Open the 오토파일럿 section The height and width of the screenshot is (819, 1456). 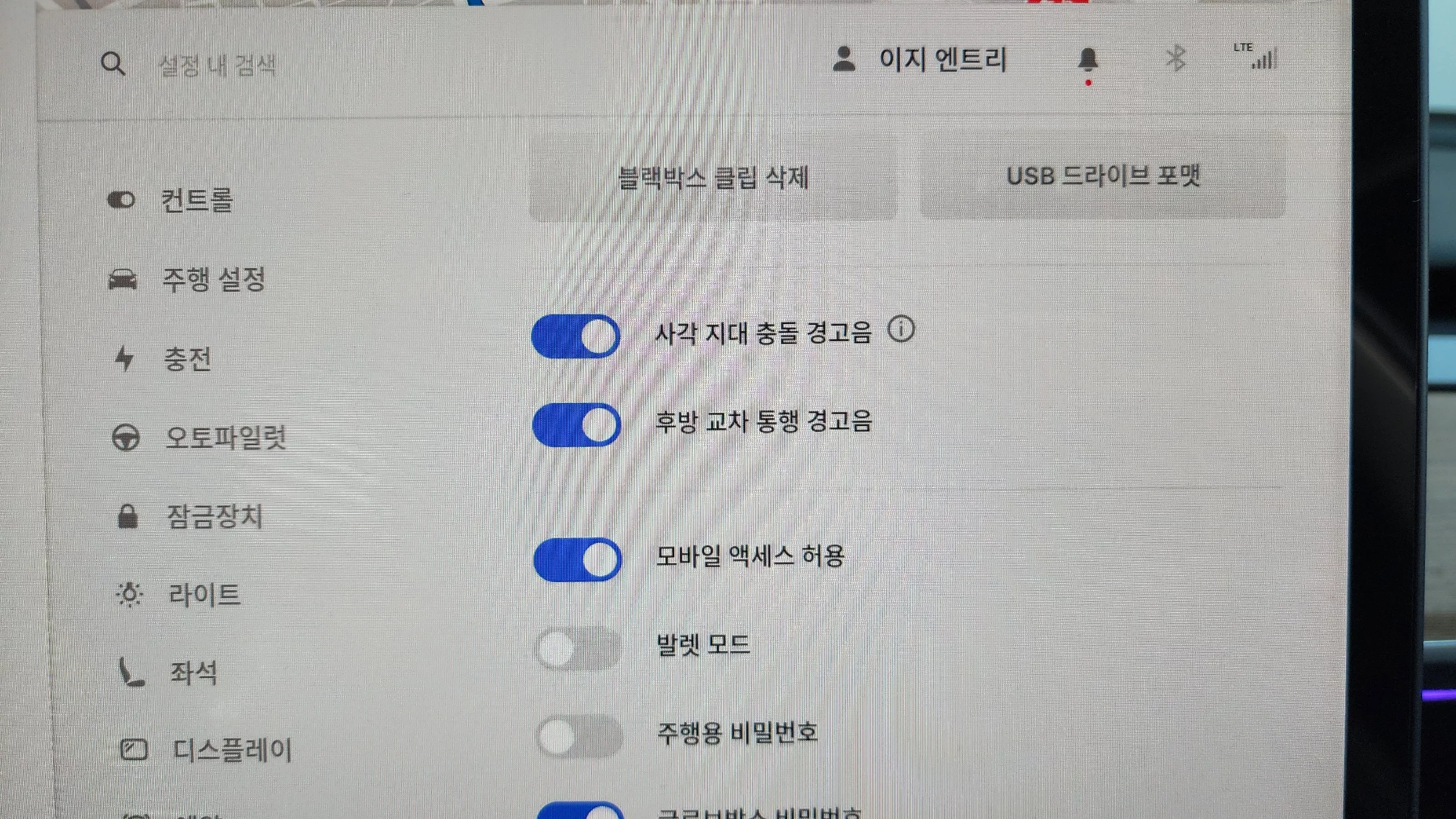[x=225, y=438]
